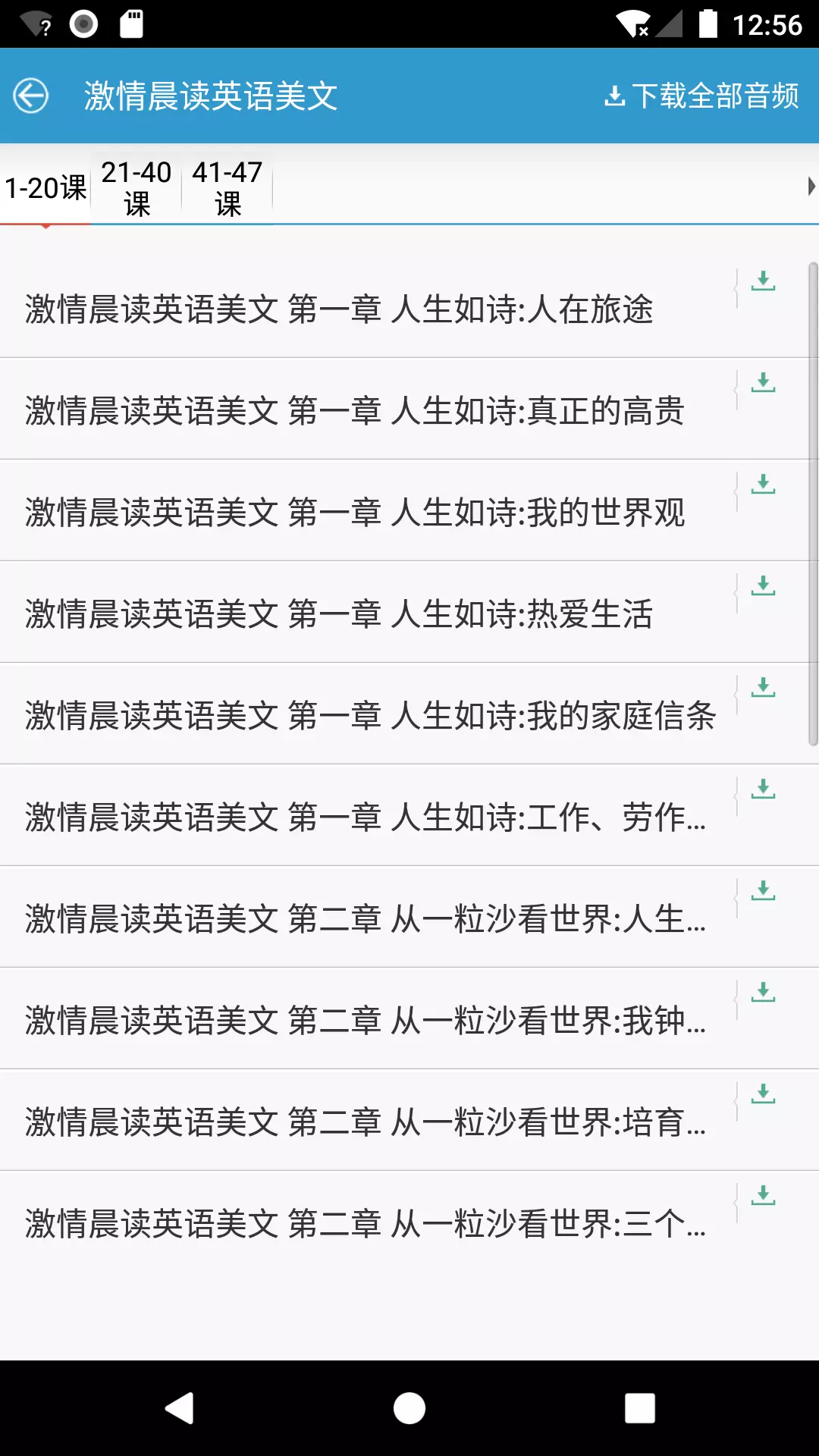819x1456 pixels.
Task: Download audio for 人生如诗:真正的高贵
Action: pyautogui.click(x=763, y=382)
